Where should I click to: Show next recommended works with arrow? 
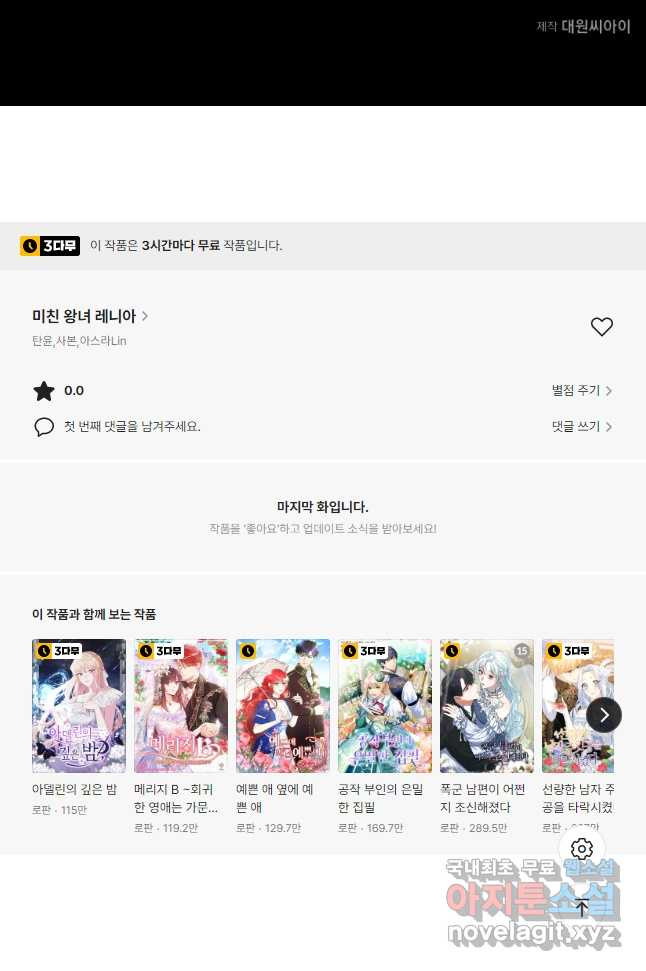click(x=604, y=715)
